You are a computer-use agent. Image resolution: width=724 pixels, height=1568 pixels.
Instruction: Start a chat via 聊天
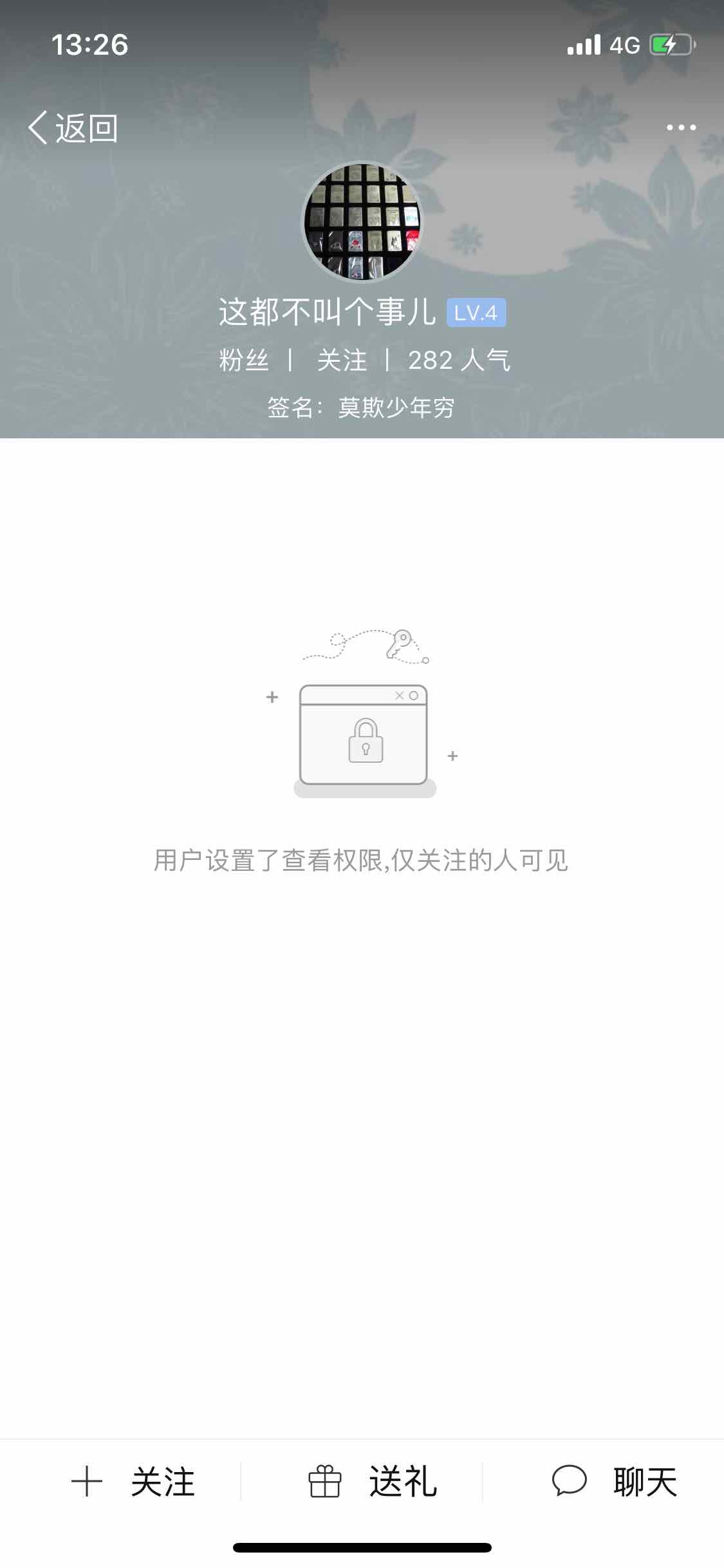tap(615, 1482)
